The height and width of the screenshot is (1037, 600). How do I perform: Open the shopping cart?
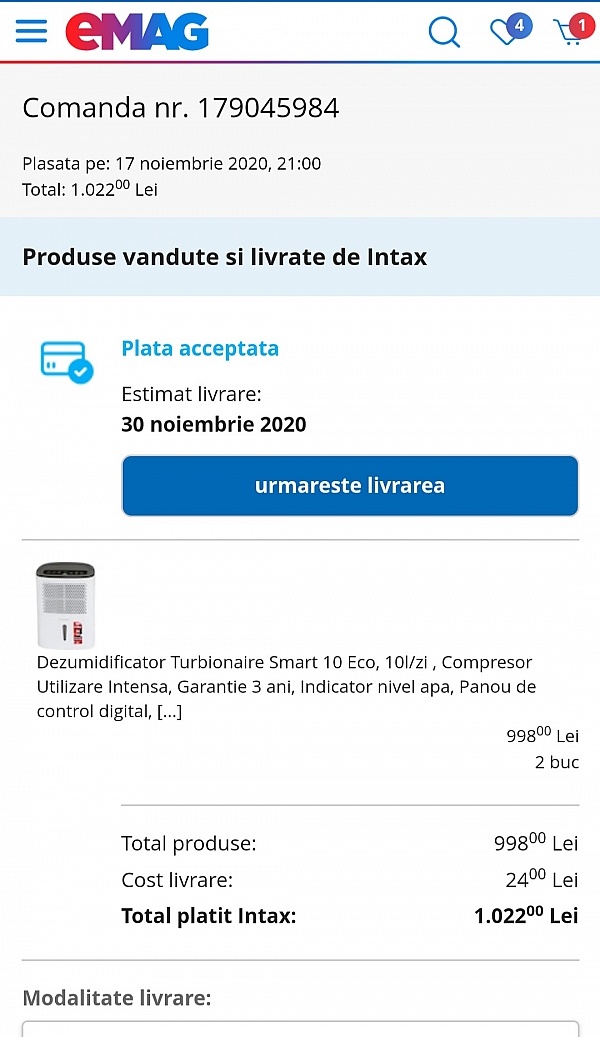tap(574, 29)
